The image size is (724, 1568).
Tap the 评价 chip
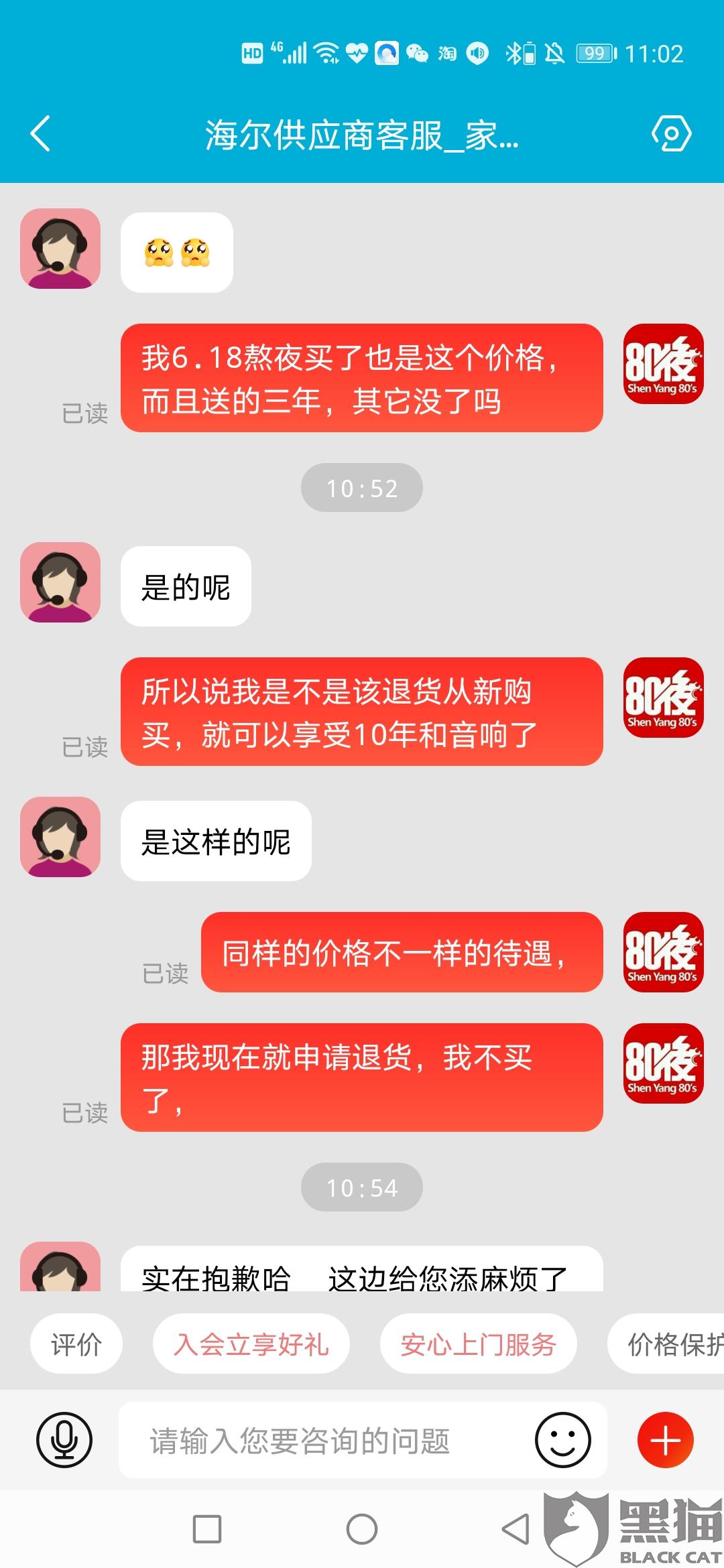tap(76, 1344)
